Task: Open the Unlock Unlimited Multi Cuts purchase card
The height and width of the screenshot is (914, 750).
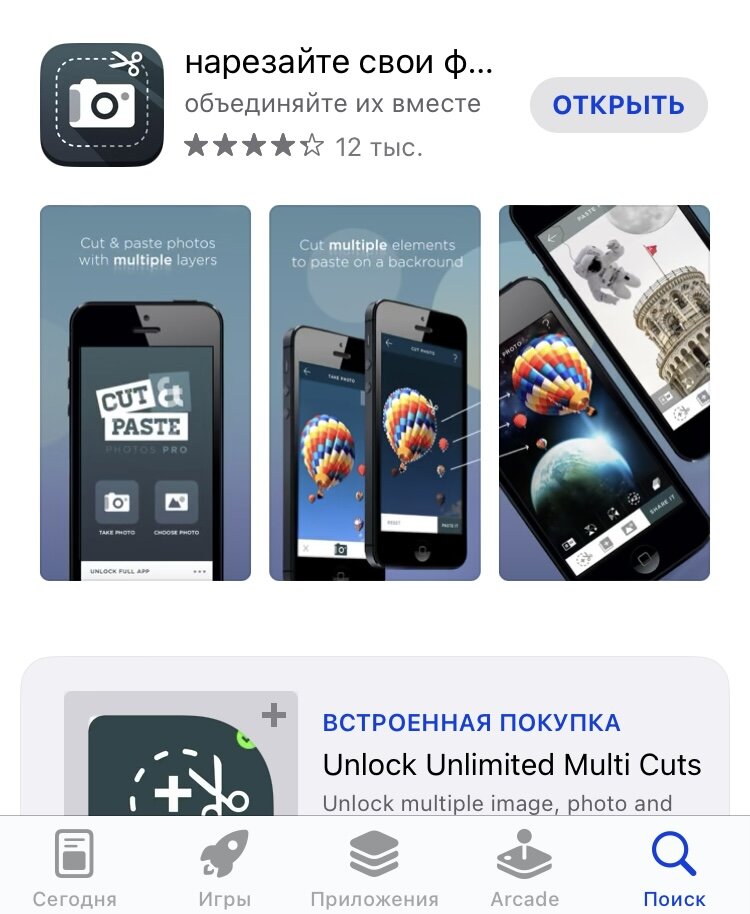Action: (511, 765)
